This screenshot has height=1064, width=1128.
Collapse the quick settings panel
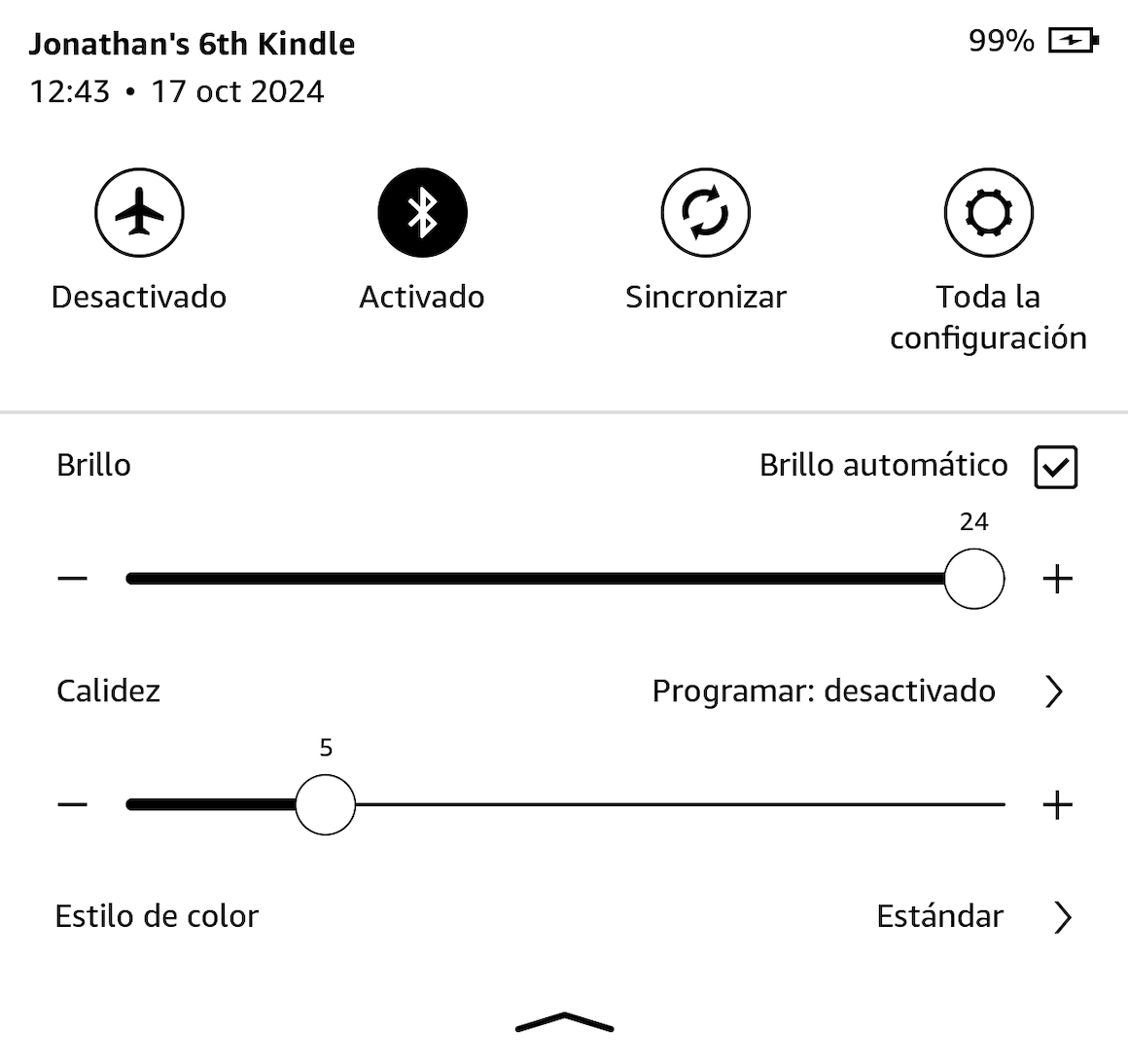(564, 1022)
